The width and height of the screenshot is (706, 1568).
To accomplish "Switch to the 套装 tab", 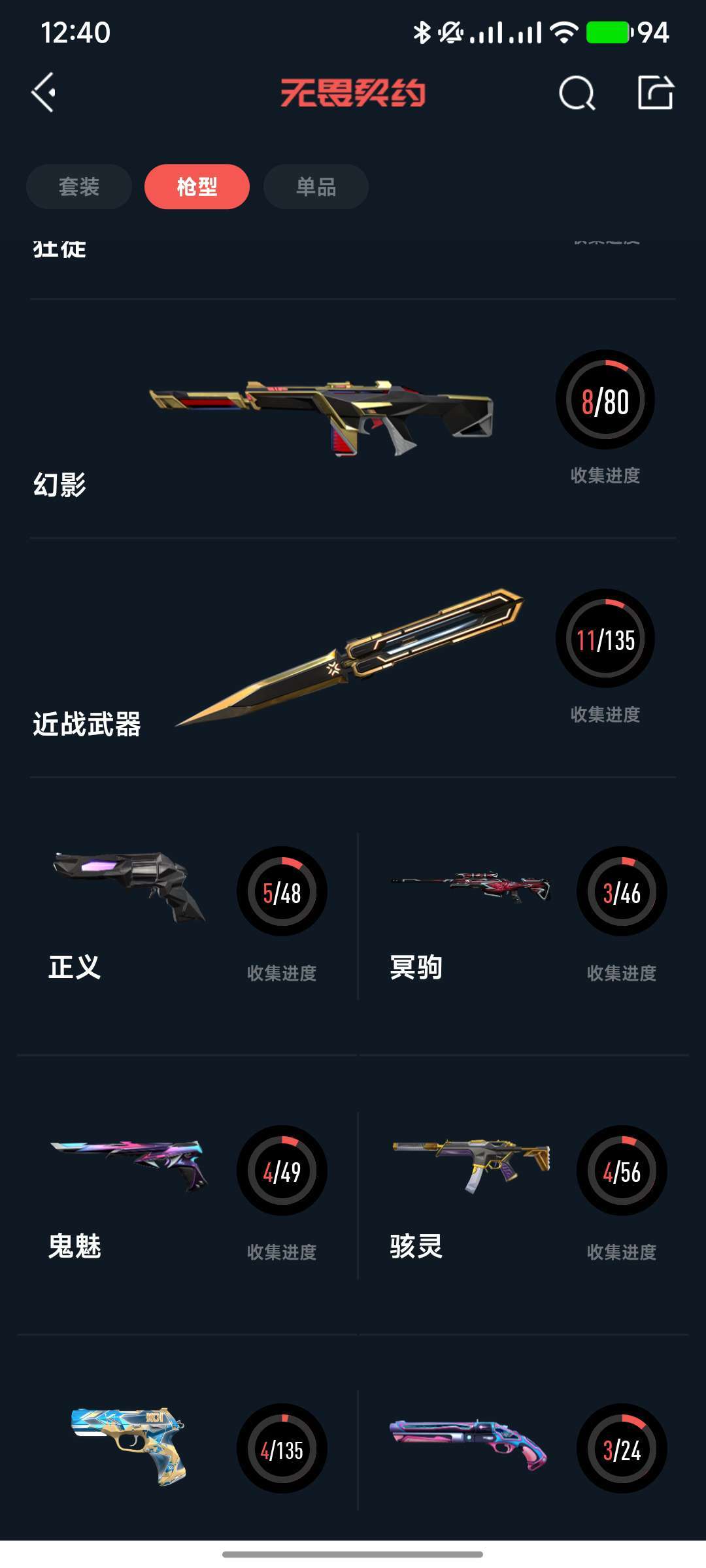I will pyautogui.click(x=79, y=187).
